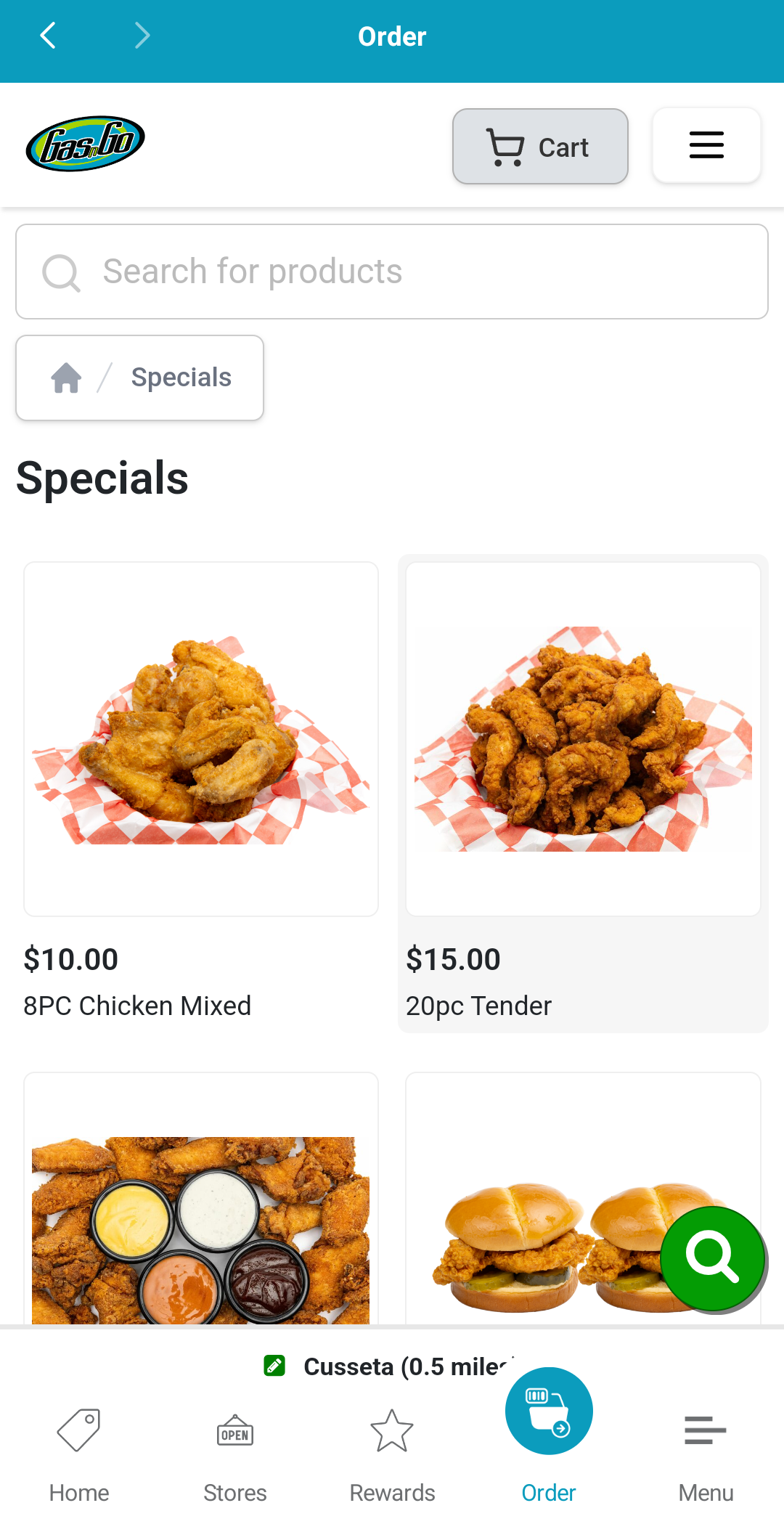
Task: Select the Order tab
Action: pyautogui.click(x=549, y=1411)
